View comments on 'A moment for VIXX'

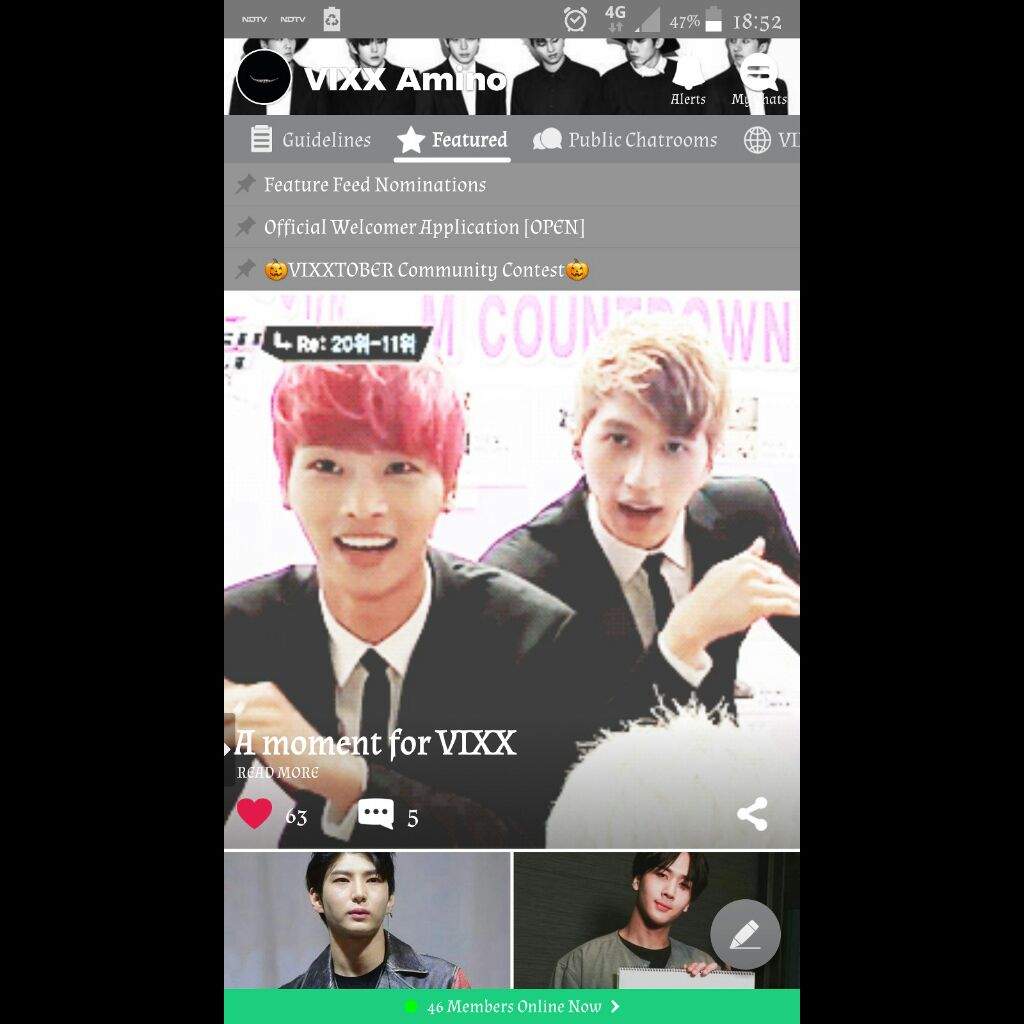(x=376, y=814)
